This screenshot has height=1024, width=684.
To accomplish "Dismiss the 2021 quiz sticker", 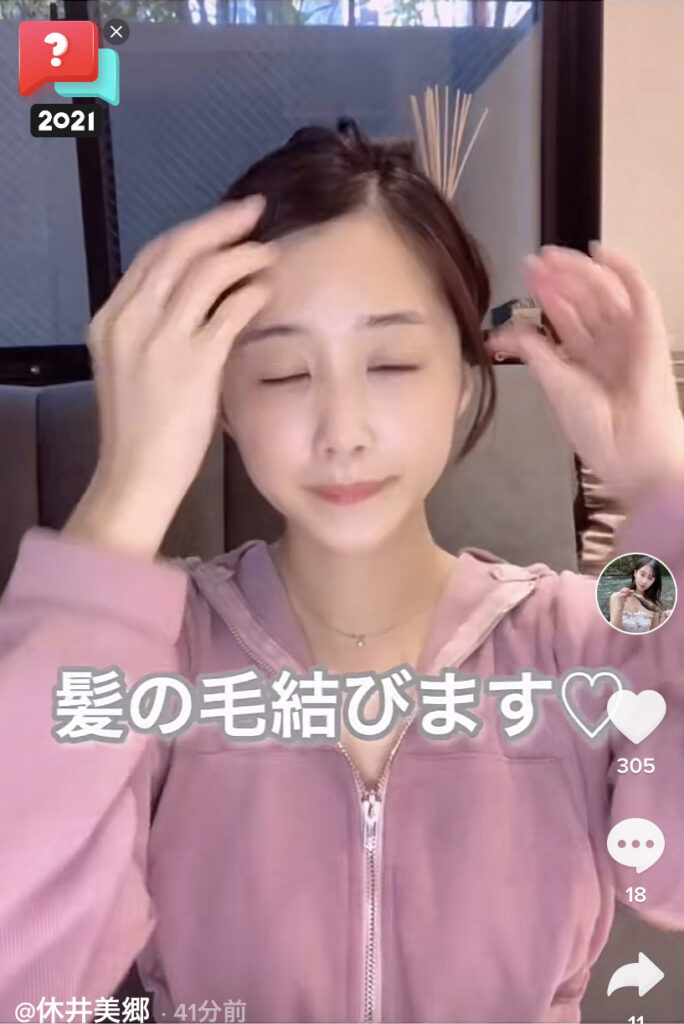I will pyautogui.click(x=117, y=32).
